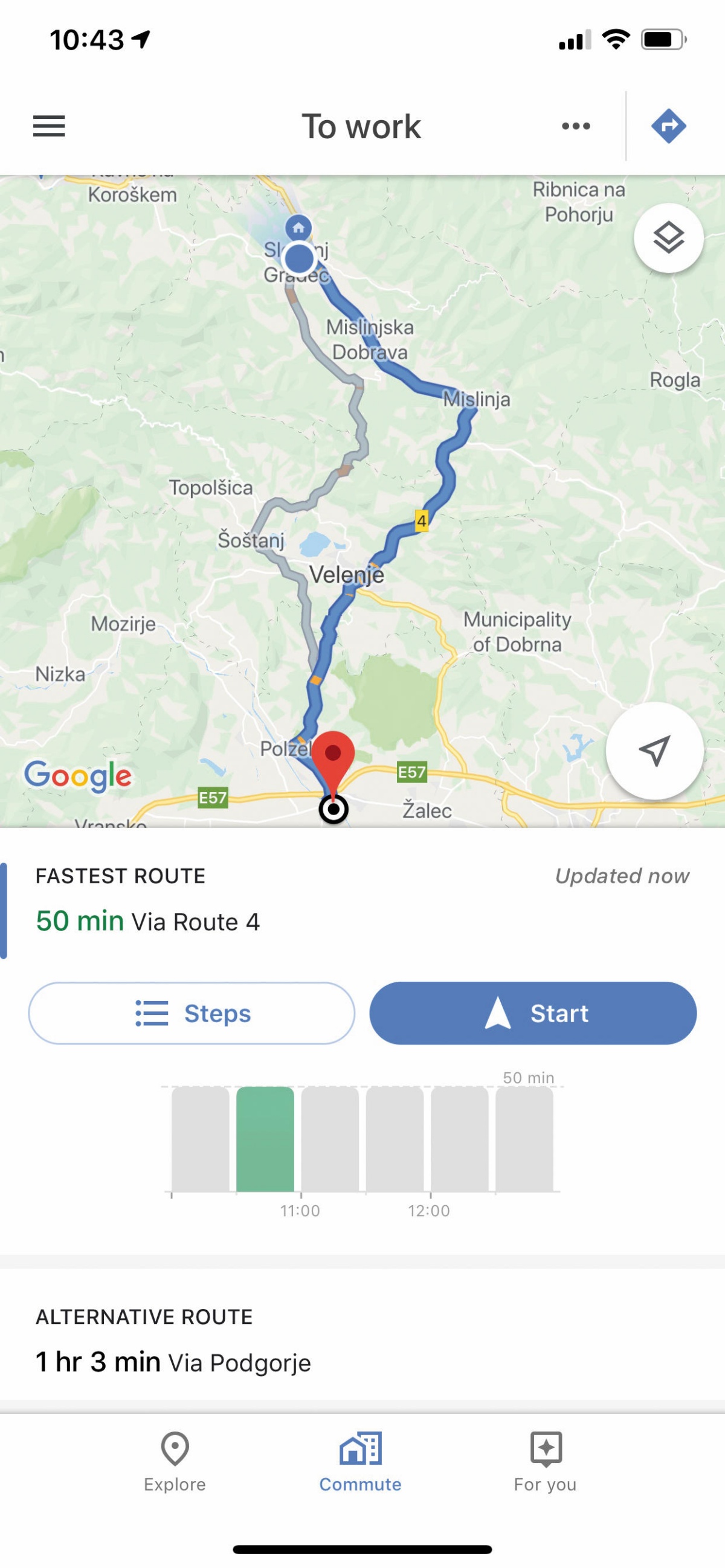Open the hamburger menu
This screenshot has height=1568, width=725.
pos(49,126)
